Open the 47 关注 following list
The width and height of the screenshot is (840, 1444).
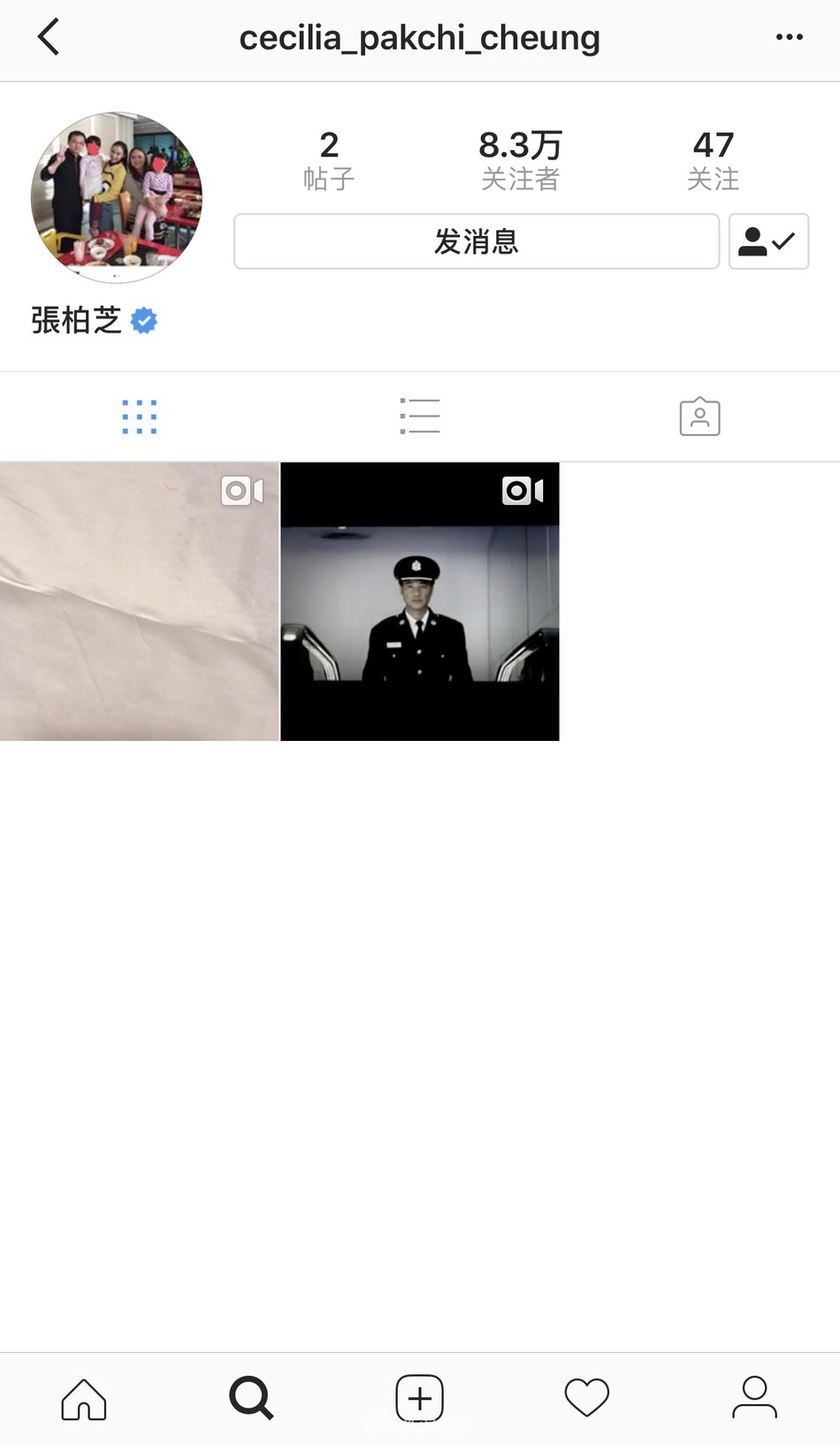[x=713, y=160]
